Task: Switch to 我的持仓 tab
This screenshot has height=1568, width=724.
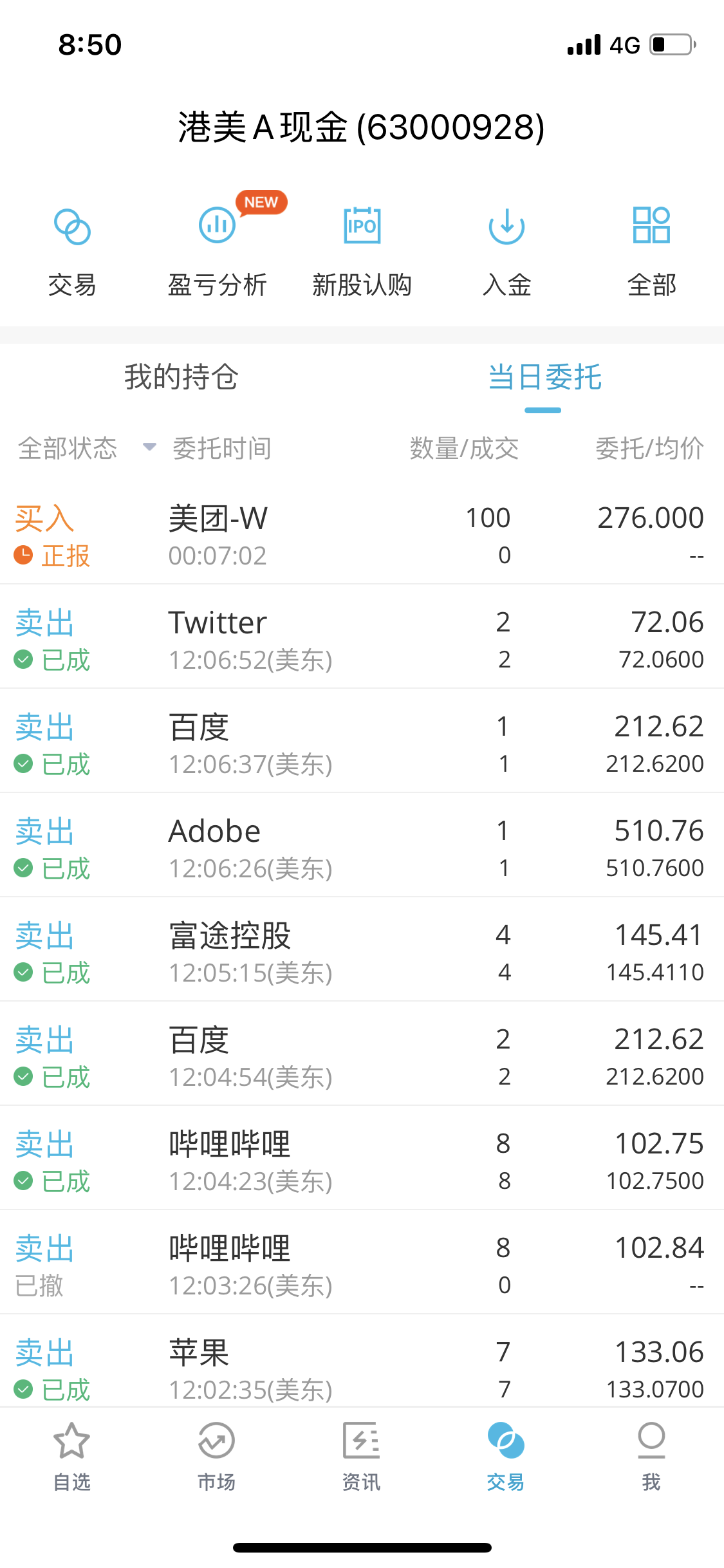Action: click(181, 377)
